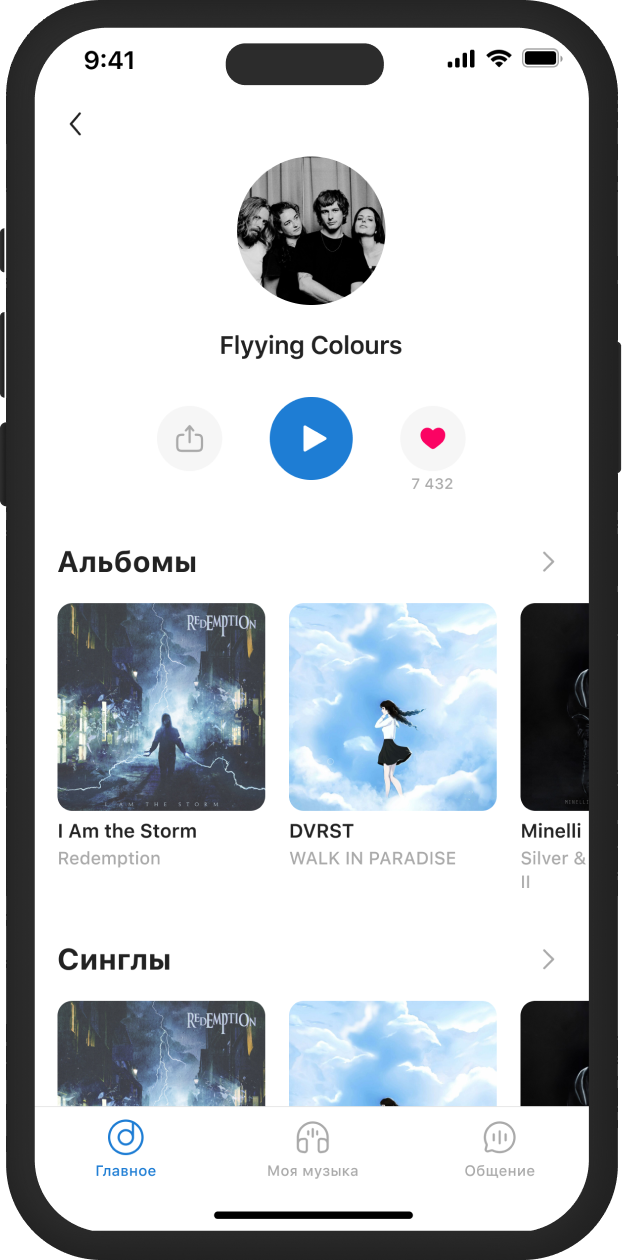624x1260 pixels.
Task: Switch to the Главное tab
Action: [x=126, y=1148]
